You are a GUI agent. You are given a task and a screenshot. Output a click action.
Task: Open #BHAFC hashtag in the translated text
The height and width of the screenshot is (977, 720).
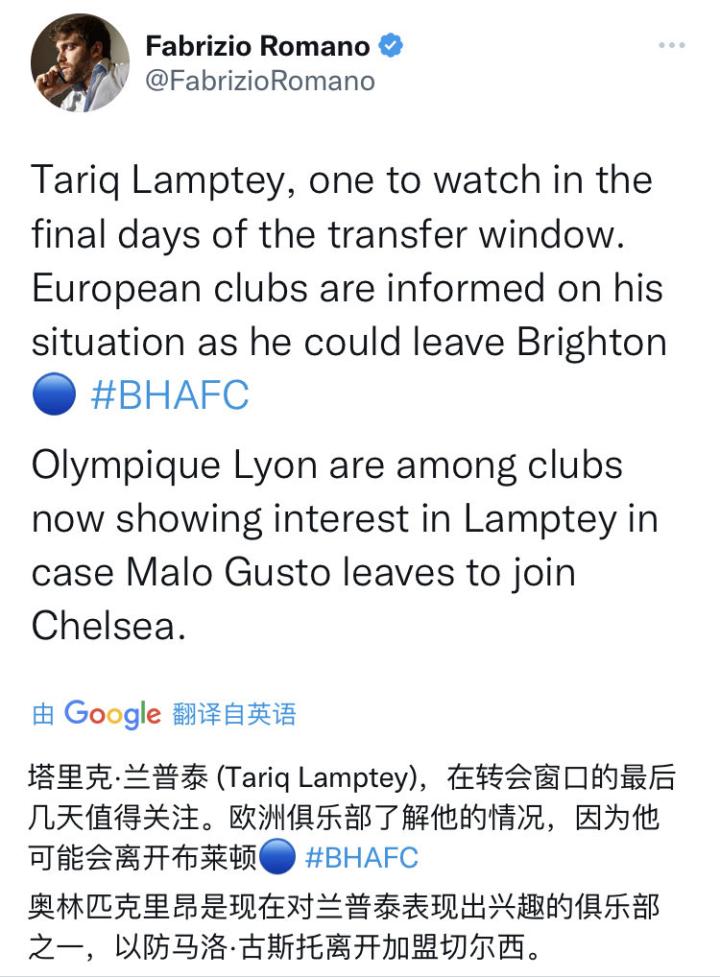(x=361, y=857)
